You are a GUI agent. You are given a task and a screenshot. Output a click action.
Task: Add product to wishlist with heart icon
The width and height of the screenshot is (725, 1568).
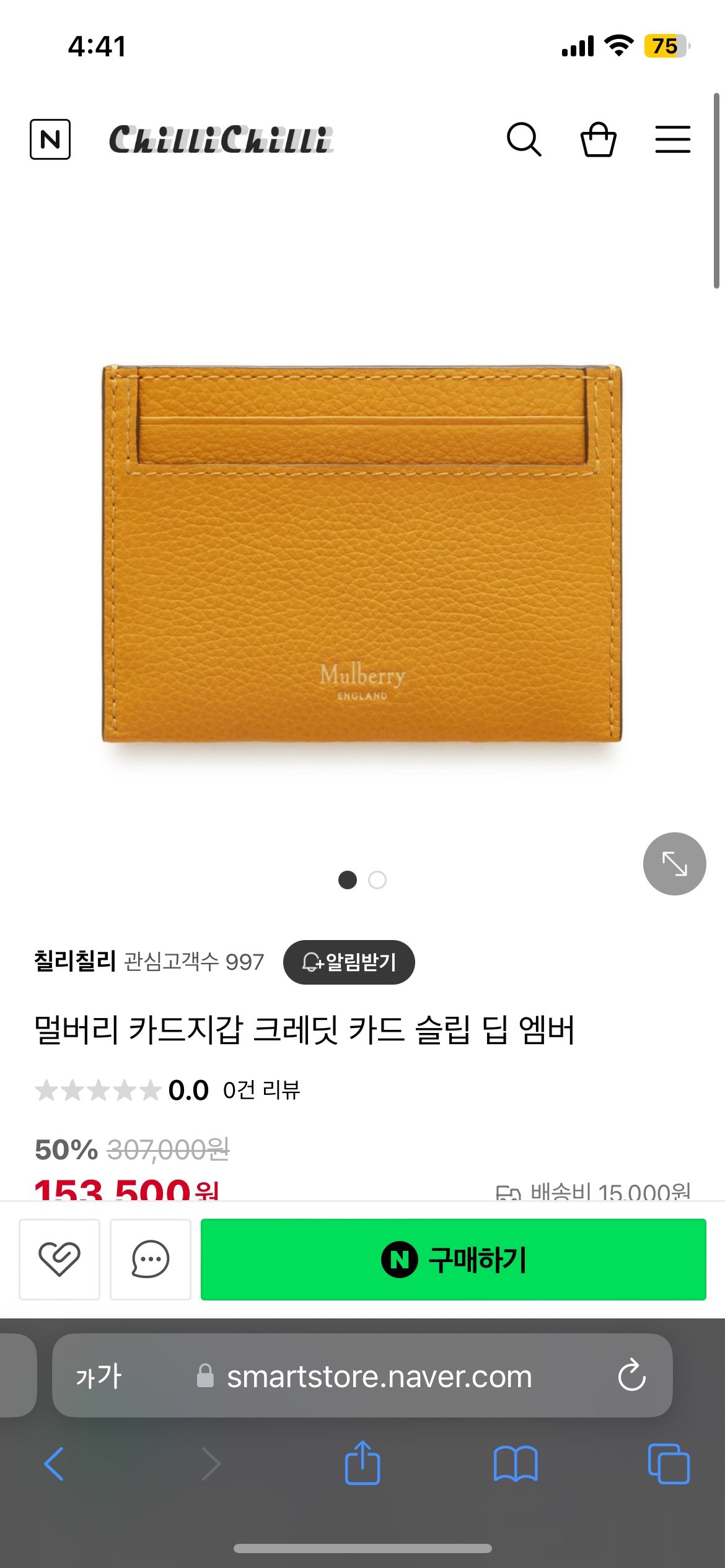click(x=59, y=1259)
